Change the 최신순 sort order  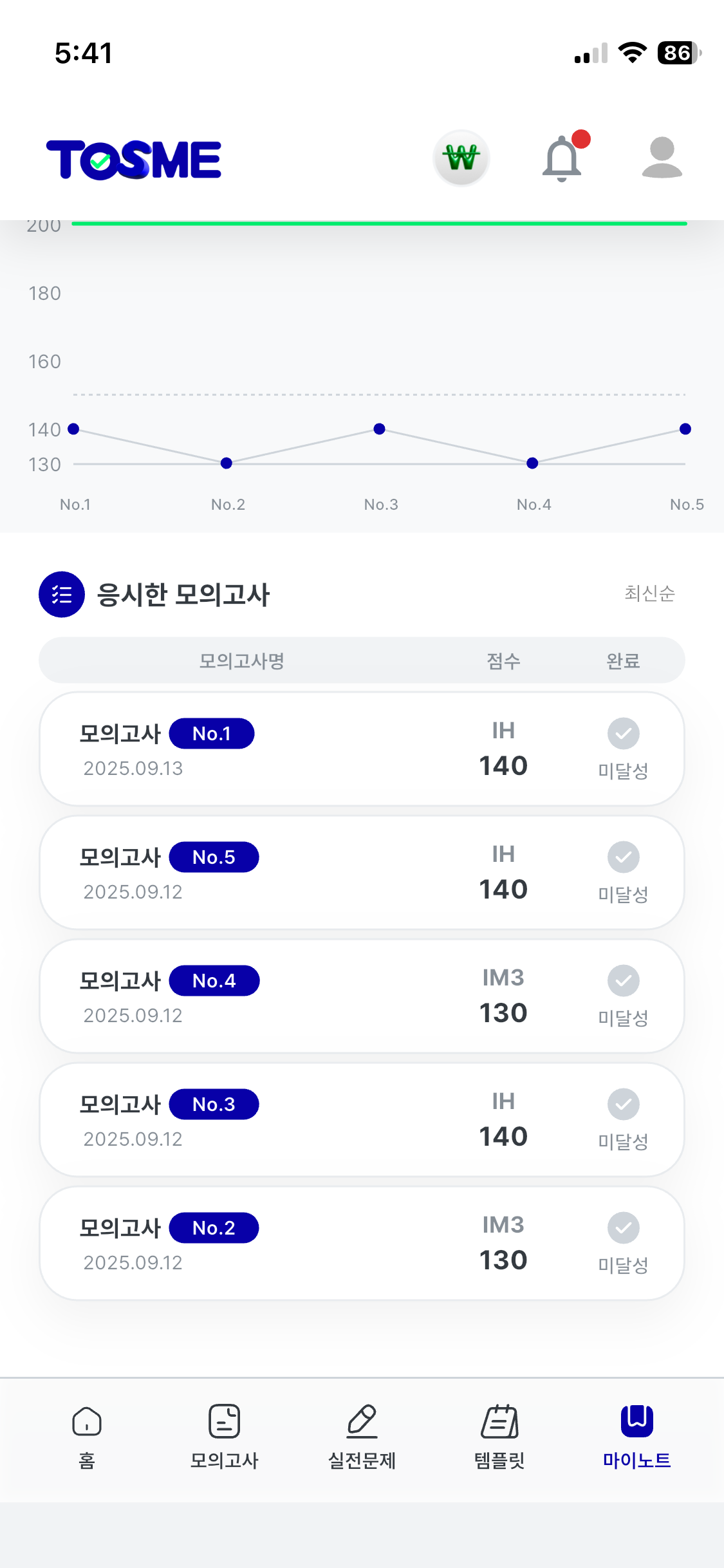[x=649, y=593]
